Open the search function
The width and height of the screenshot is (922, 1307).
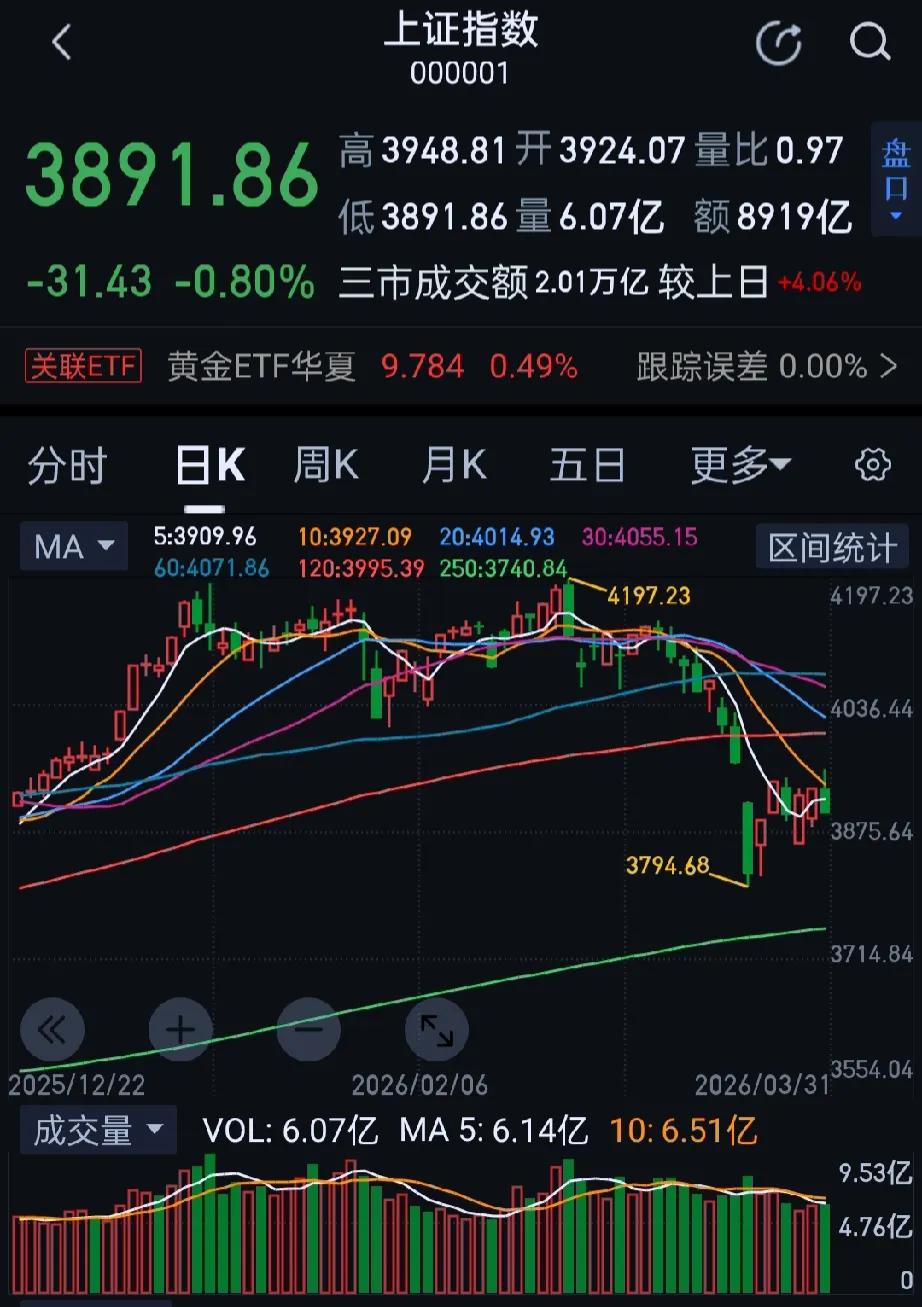870,43
